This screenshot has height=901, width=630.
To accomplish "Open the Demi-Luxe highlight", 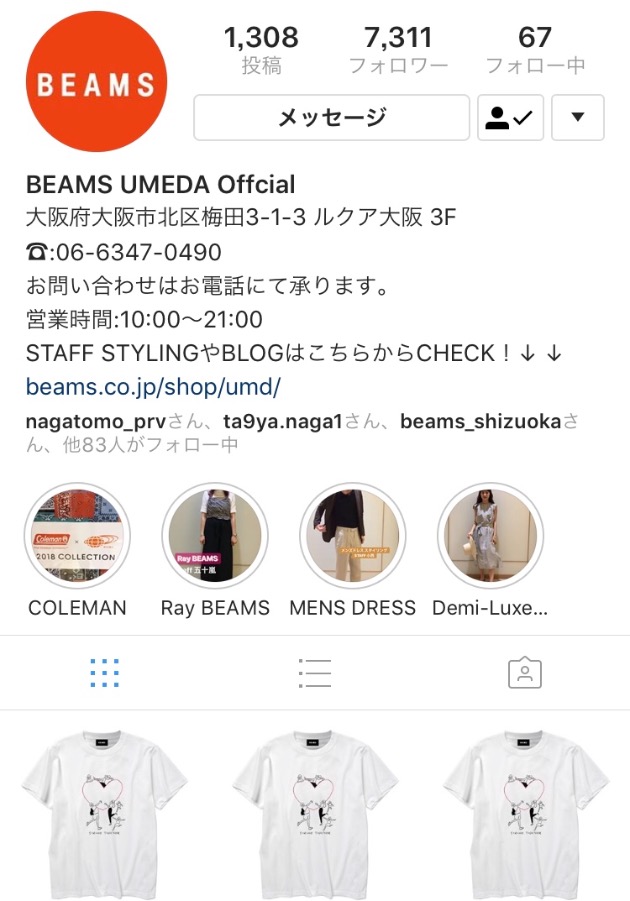I will coord(490,537).
